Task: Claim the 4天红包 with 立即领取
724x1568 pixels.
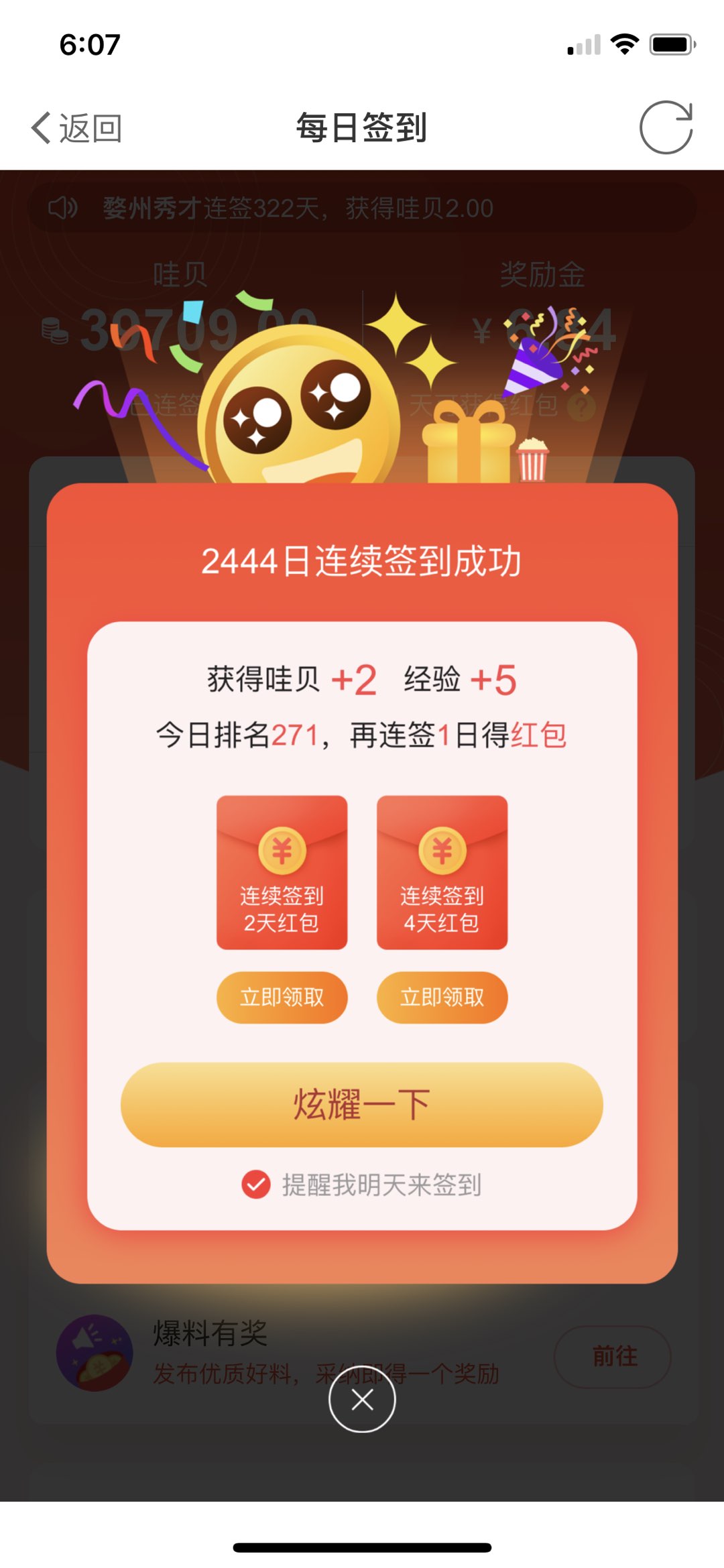Action: pyautogui.click(x=442, y=997)
